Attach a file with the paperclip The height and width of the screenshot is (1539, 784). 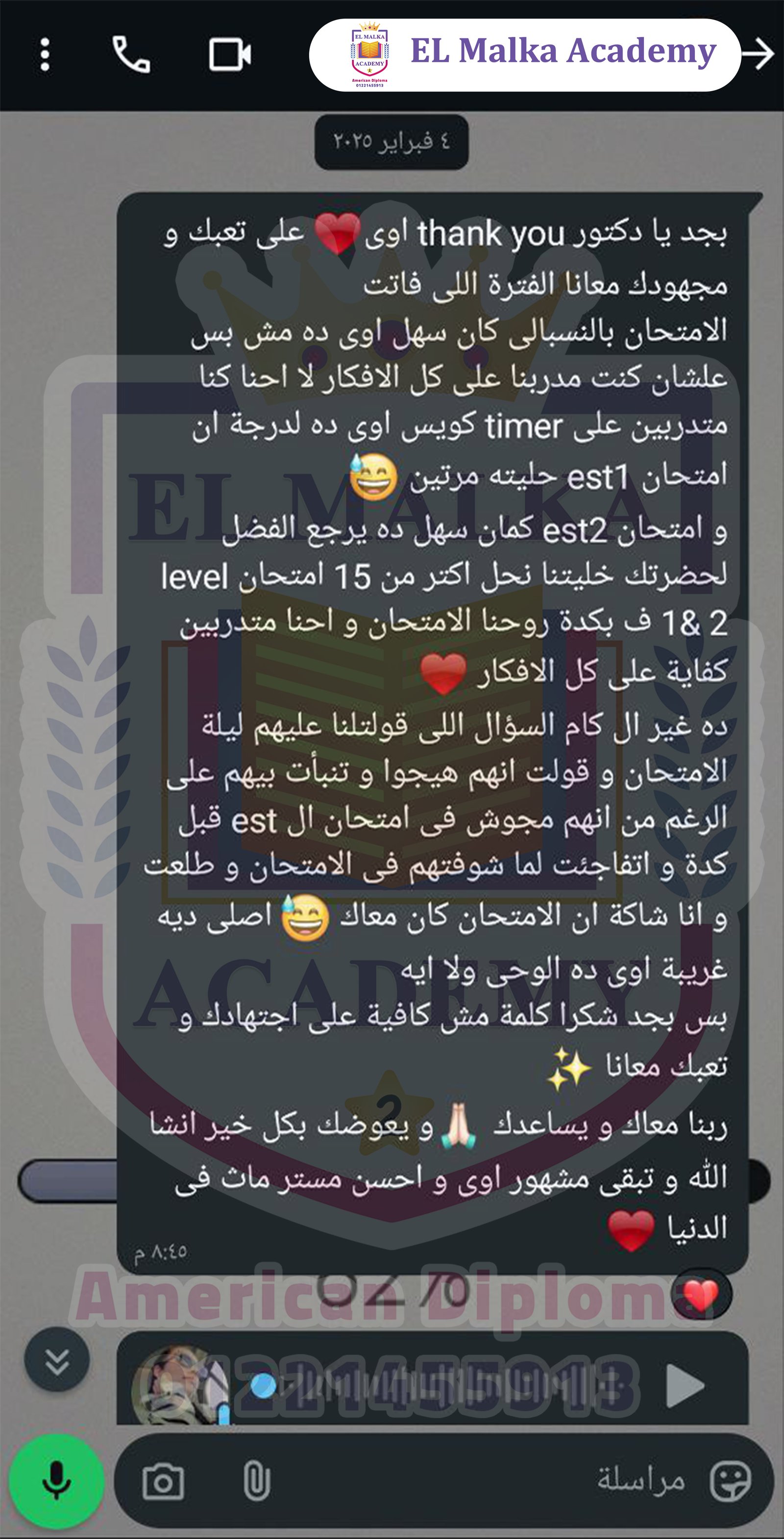coord(256,1481)
